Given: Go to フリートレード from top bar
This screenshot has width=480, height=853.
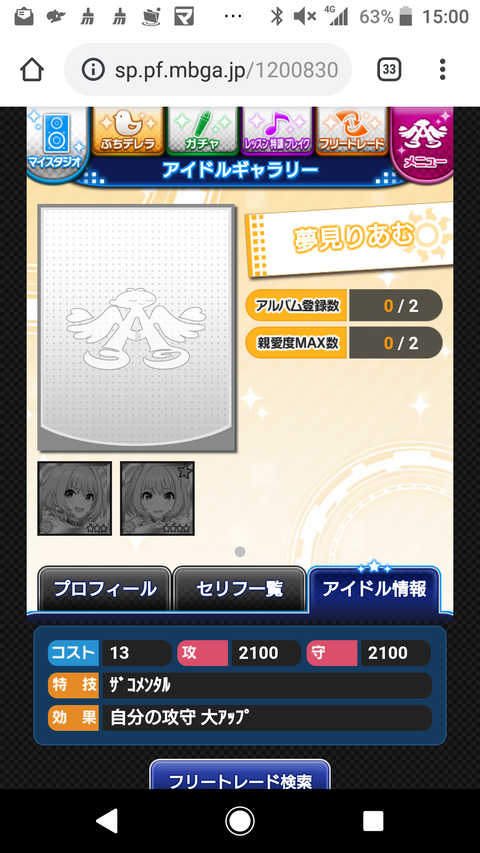Looking at the screenshot, I should pyautogui.click(x=352, y=131).
